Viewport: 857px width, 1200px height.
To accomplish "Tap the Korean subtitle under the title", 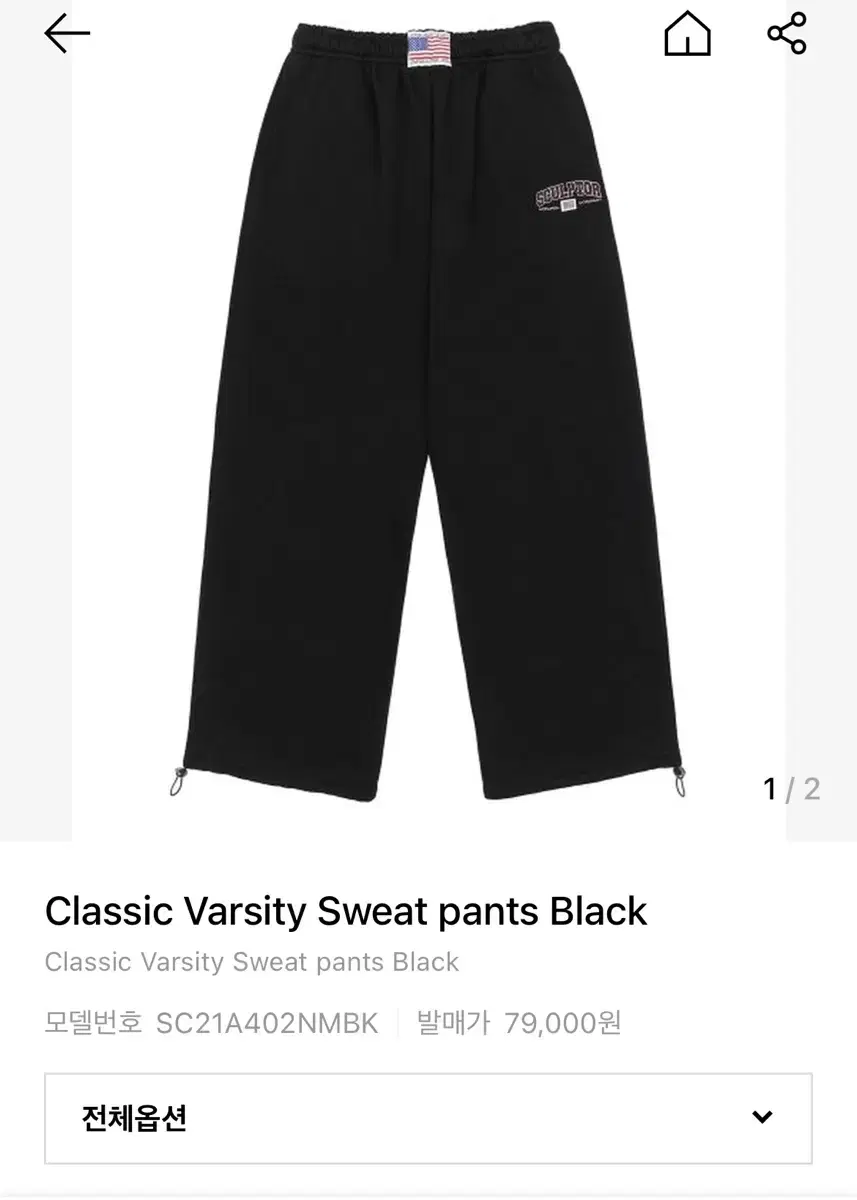I will 250,962.
